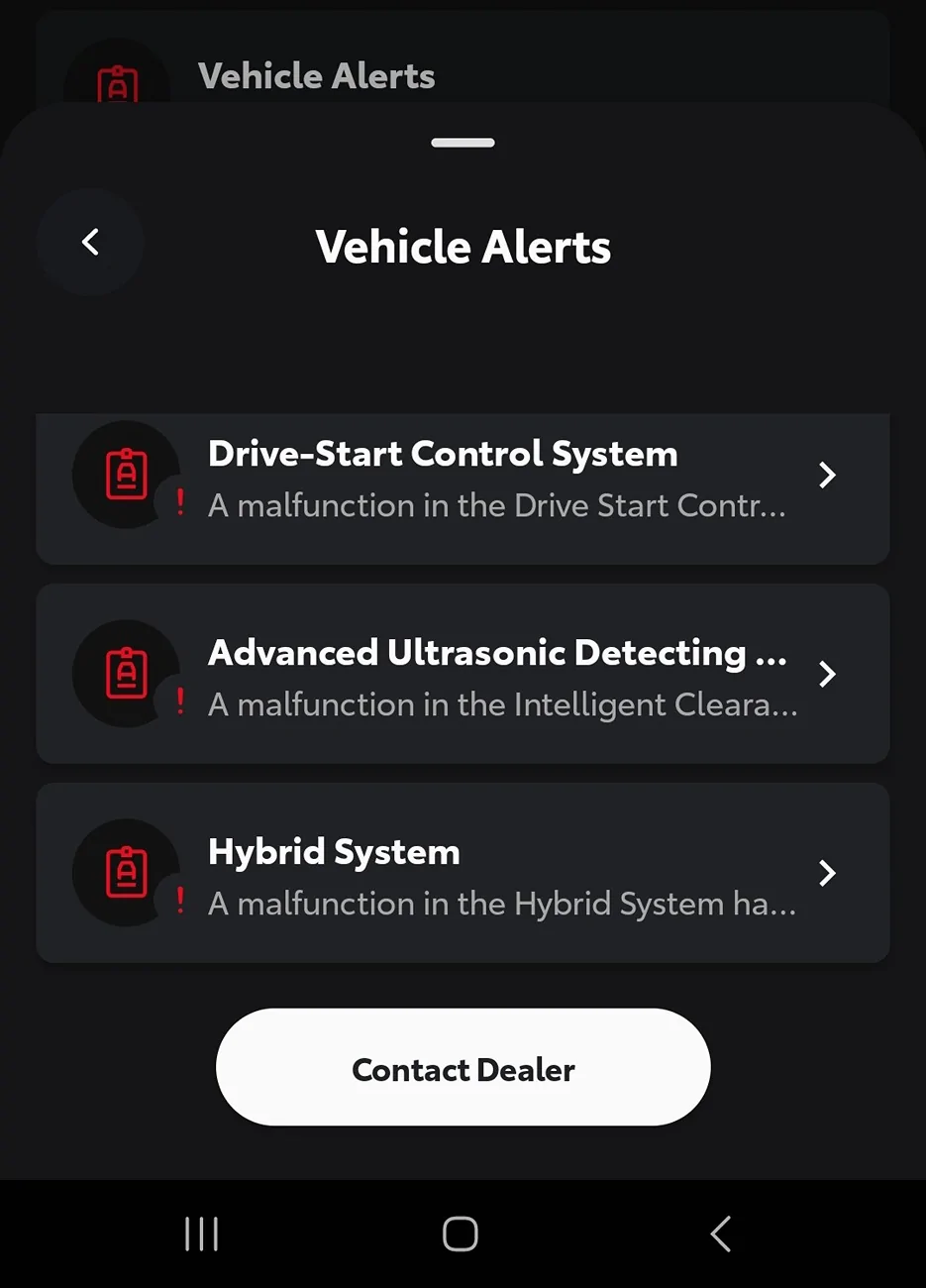Tap the back arrow on the alerts sheet
Image resolution: width=926 pixels, height=1288 pixels.
click(x=90, y=242)
